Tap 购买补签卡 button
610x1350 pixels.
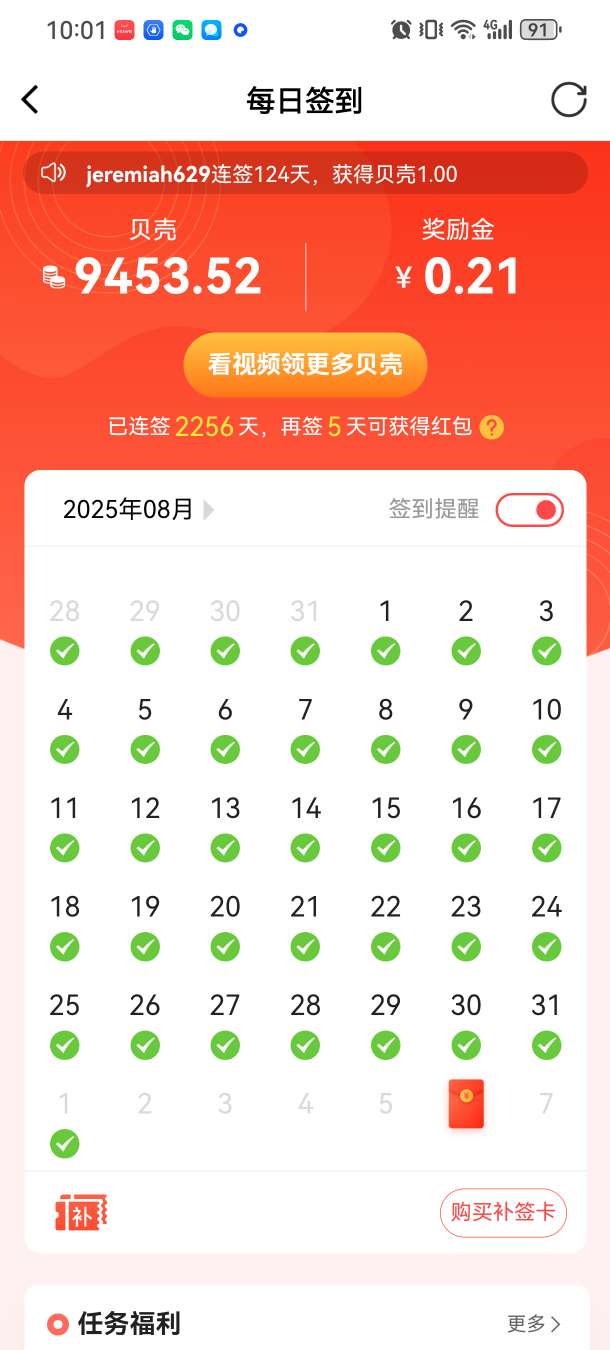pyautogui.click(x=503, y=1213)
